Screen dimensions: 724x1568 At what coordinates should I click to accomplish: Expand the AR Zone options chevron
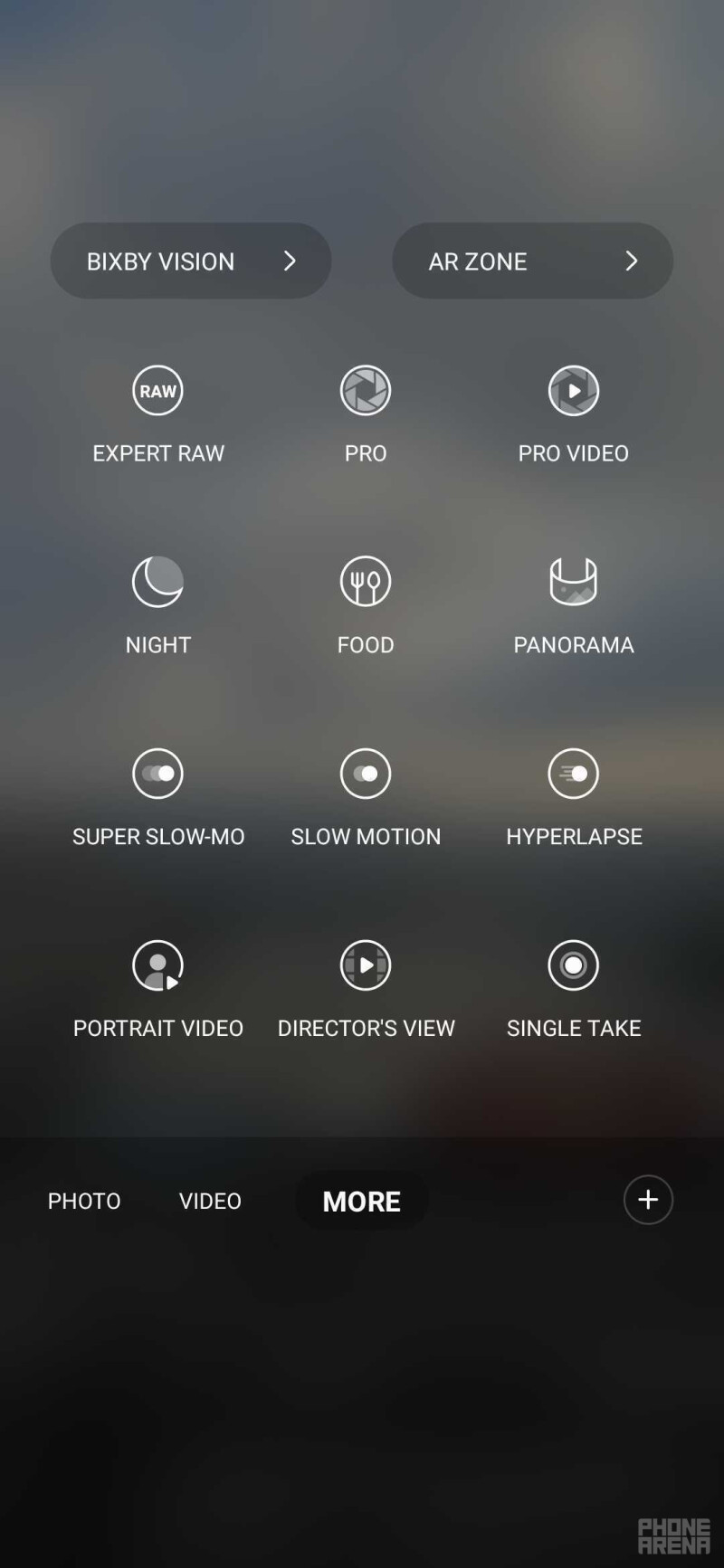pyautogui.click(x=632, y=261)
